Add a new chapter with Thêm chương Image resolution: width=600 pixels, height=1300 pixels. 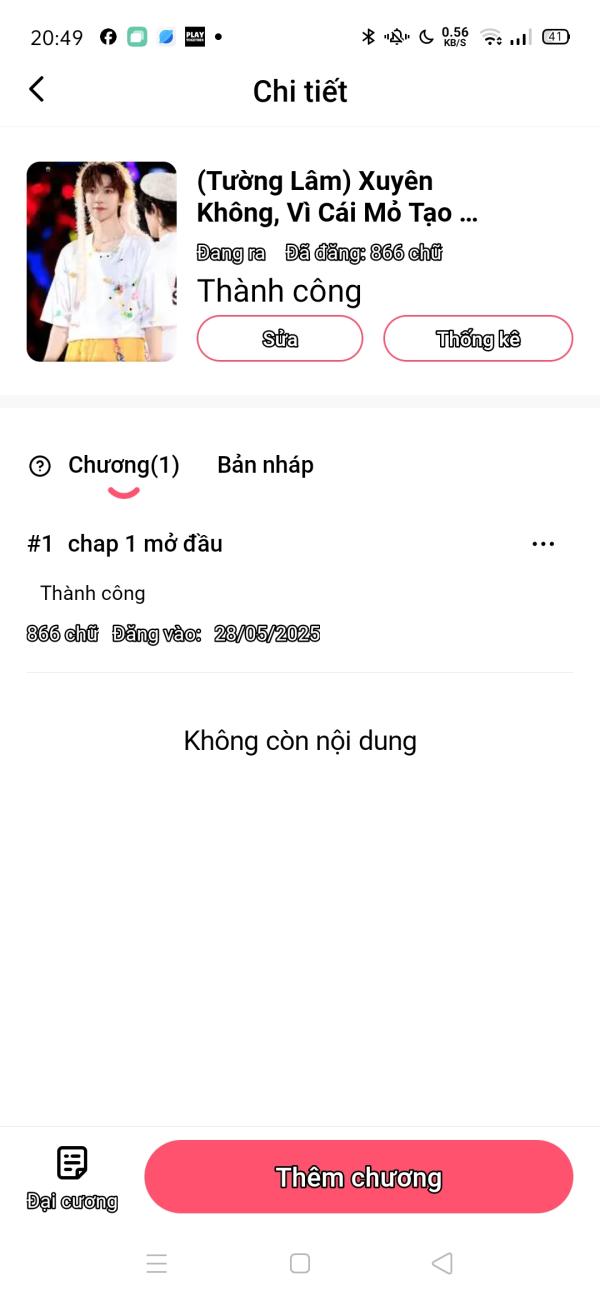tap(359, 1177)
